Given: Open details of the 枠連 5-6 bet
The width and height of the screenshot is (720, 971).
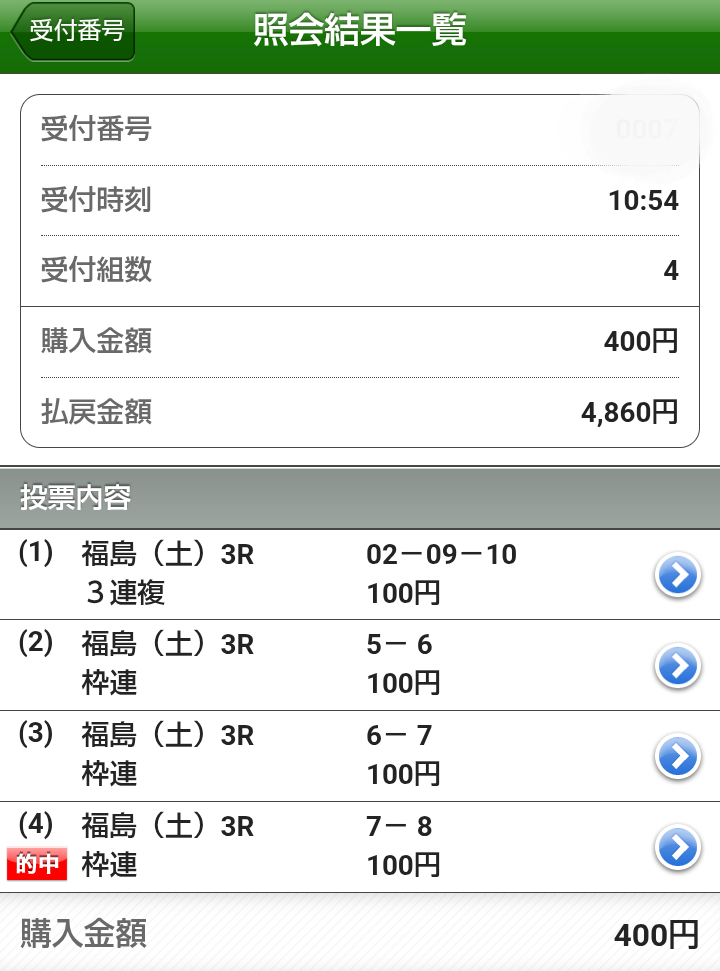Looking at the screenshot, I should (677, 665).
